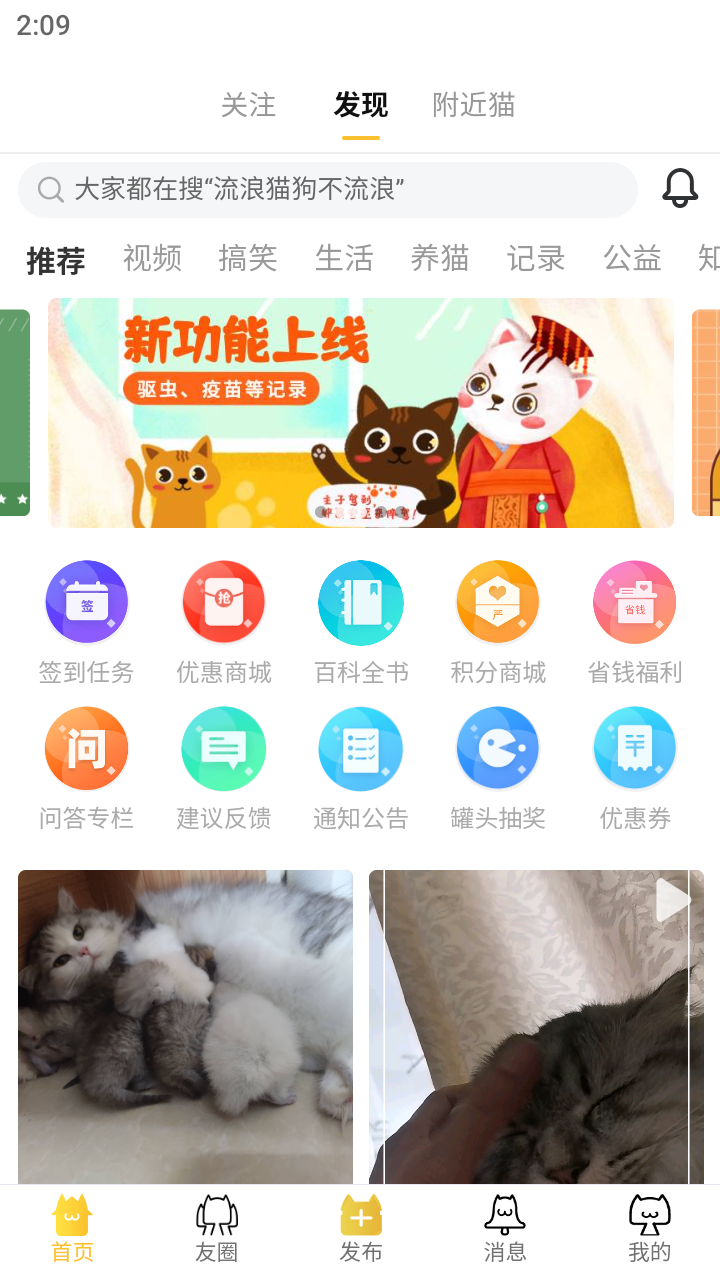This screenshot has width=720, height=1280.
Task: Select the 搞笑 category
Action: coord(248,259)
